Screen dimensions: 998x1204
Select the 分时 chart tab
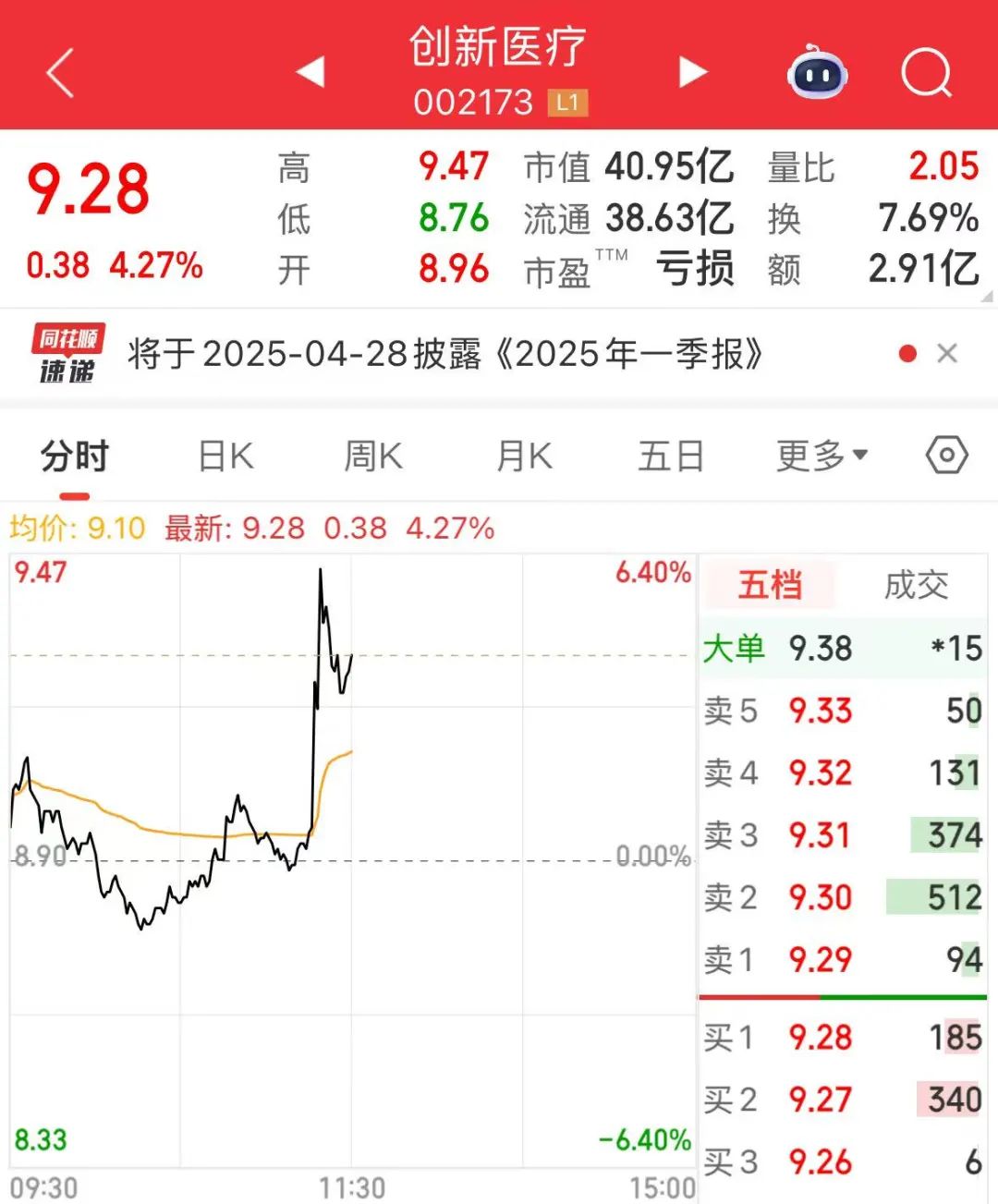pyautogui.click(x=75, y=456)
